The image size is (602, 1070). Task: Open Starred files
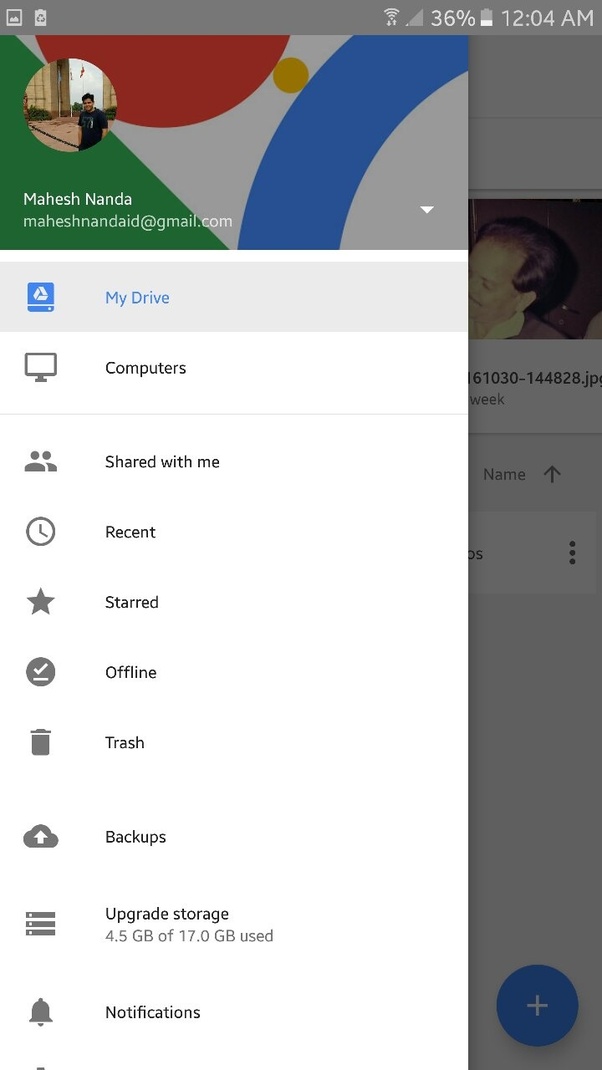click(x=234, y=603)
